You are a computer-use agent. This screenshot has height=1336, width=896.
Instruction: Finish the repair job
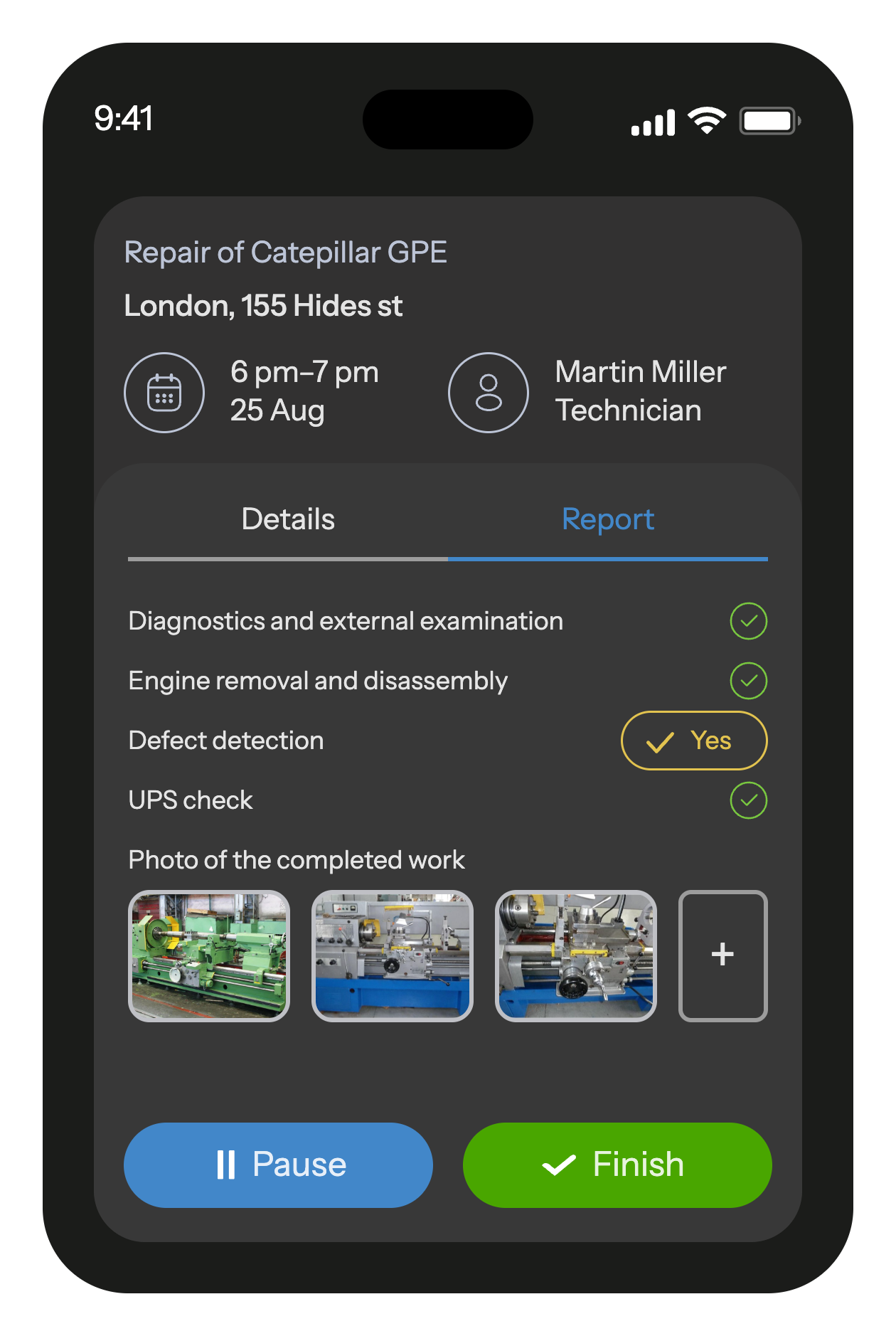coord(617,1165)
